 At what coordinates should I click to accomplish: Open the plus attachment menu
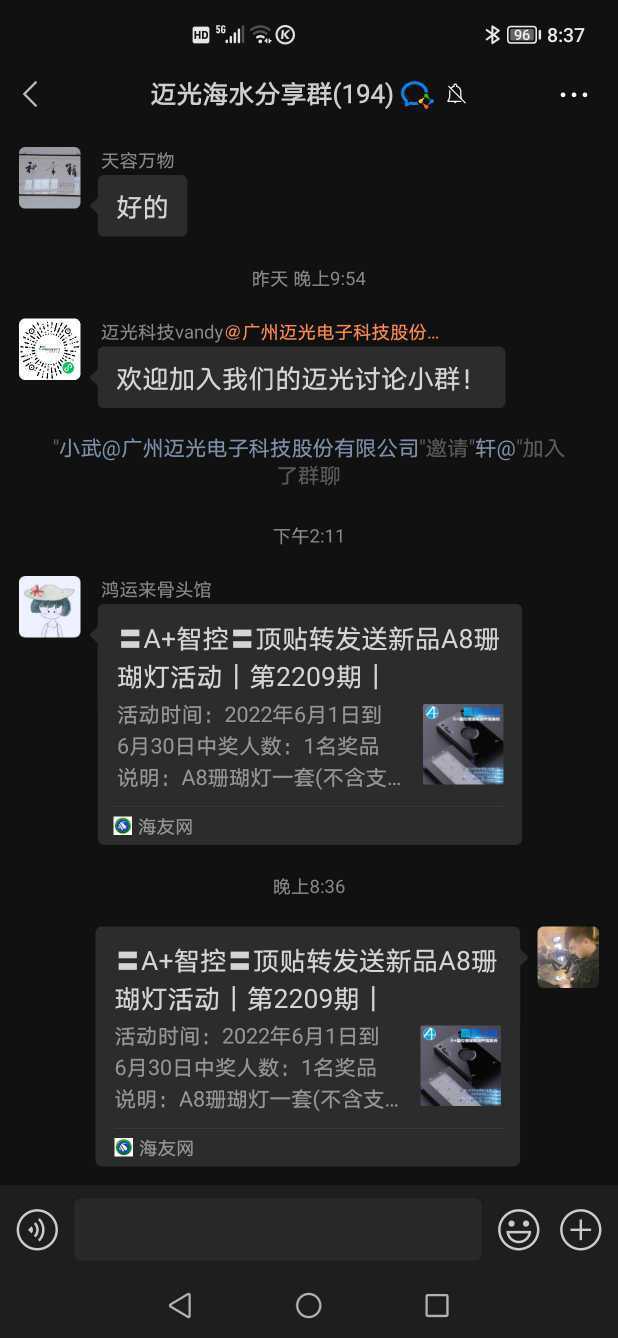pos(580,1229)
